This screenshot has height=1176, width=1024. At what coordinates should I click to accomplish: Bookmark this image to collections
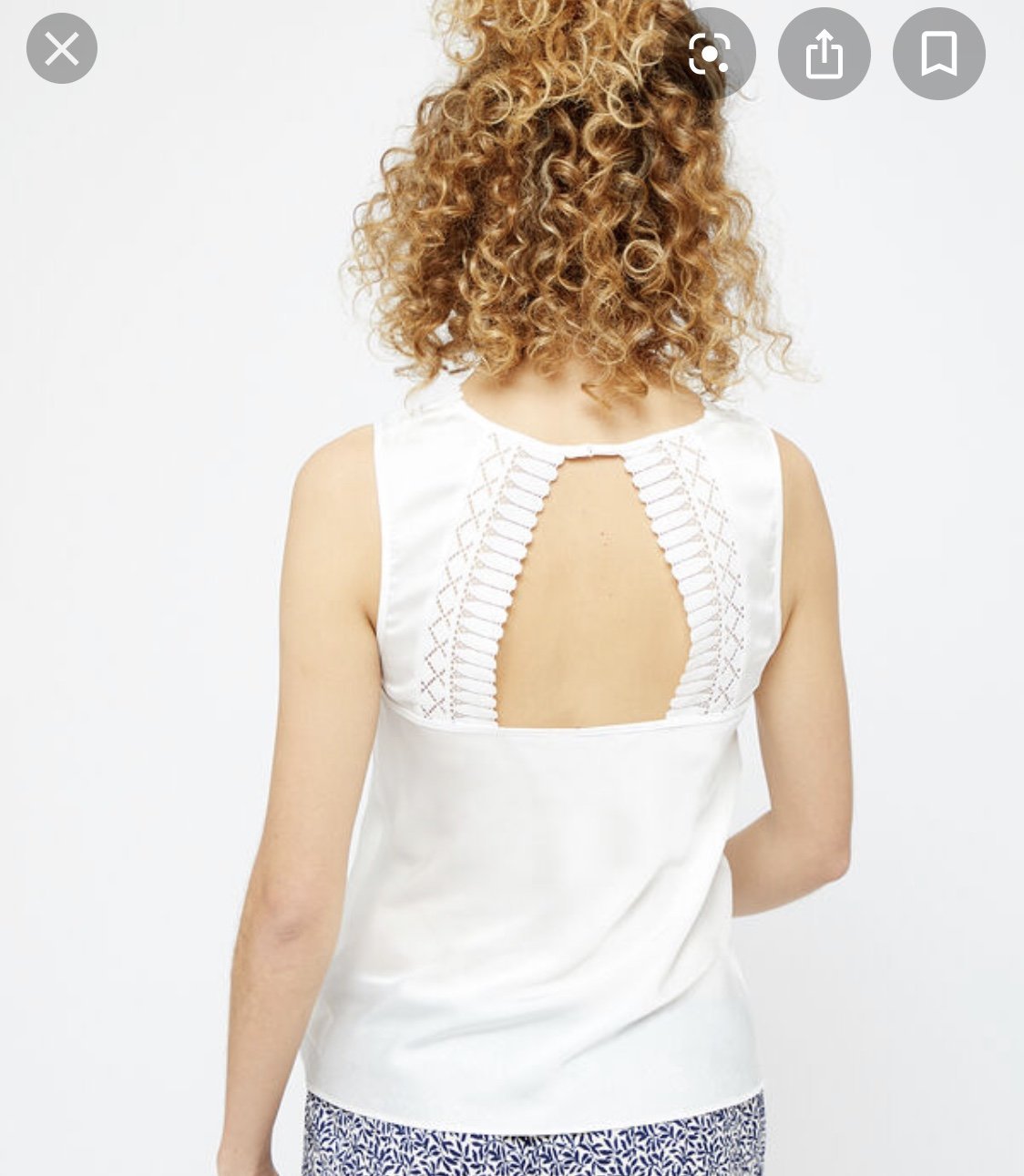click(938, 54)
